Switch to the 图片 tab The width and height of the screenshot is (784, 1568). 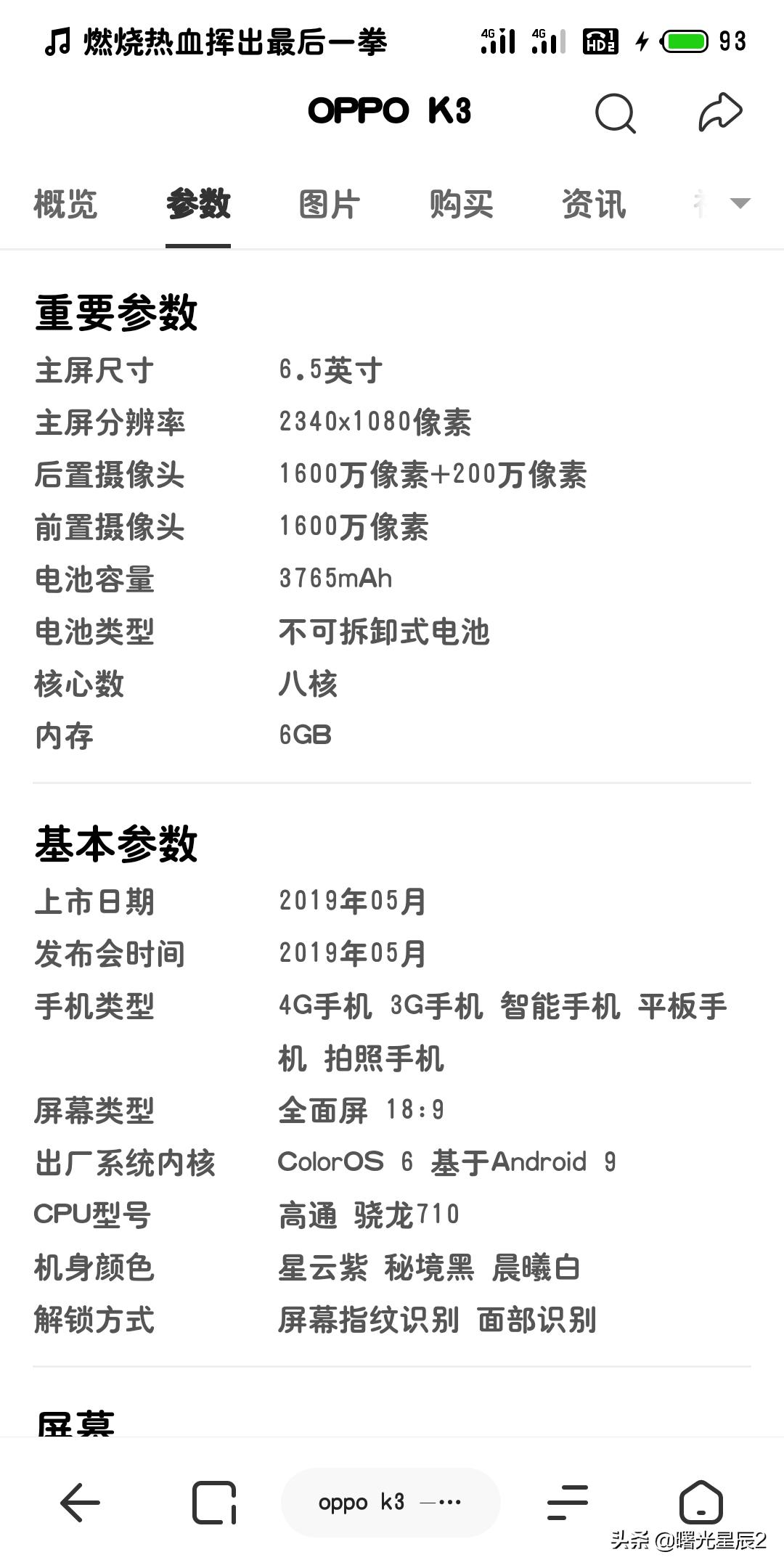330,204
